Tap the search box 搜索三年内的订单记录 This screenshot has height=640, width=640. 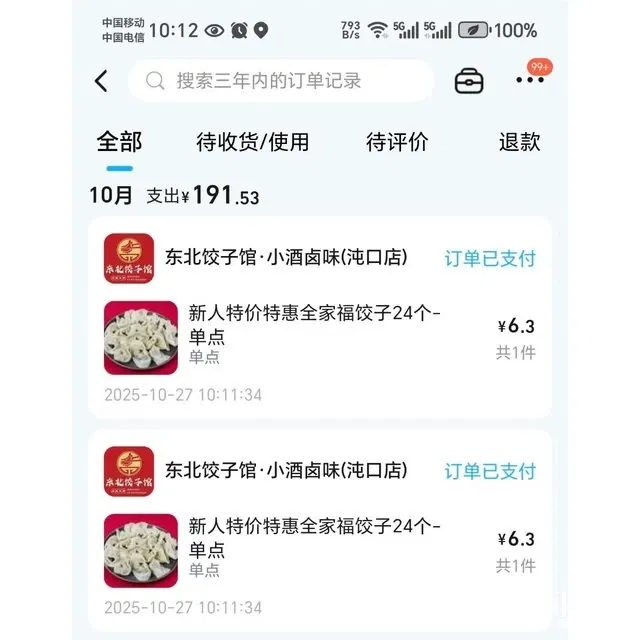pos(280,81)
